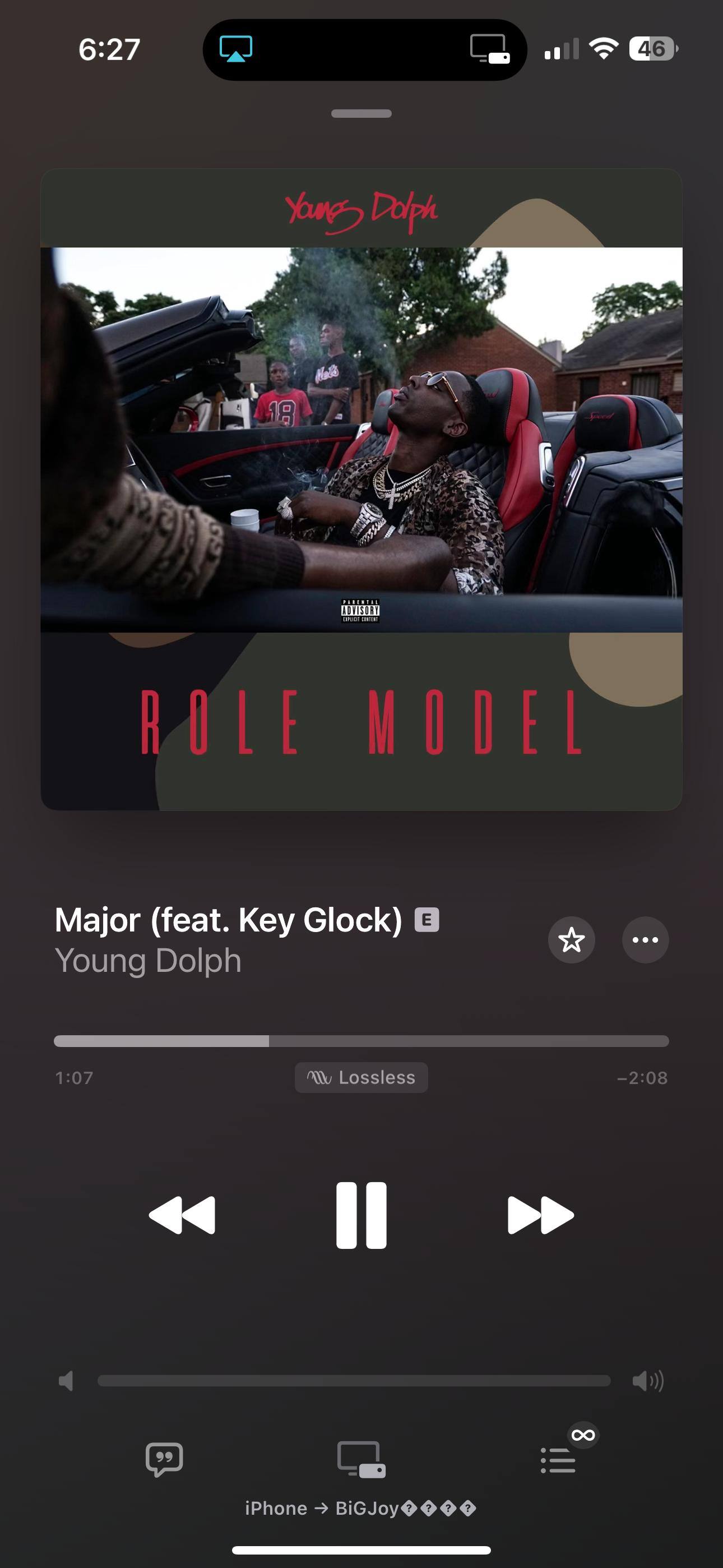Go back to previous track
This screenshot has width=723, height=1568.
click(x=182, y=1215)
